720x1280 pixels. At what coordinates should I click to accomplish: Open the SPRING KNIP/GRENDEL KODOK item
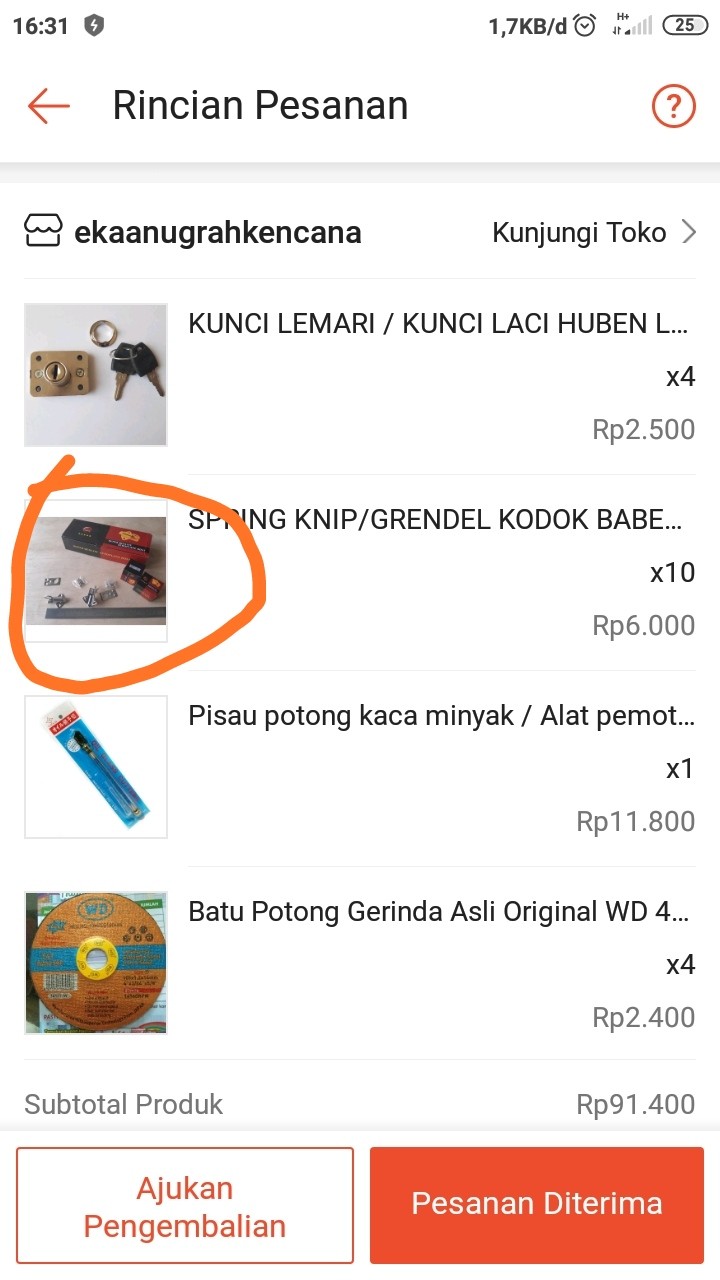[x=438, y=520]
